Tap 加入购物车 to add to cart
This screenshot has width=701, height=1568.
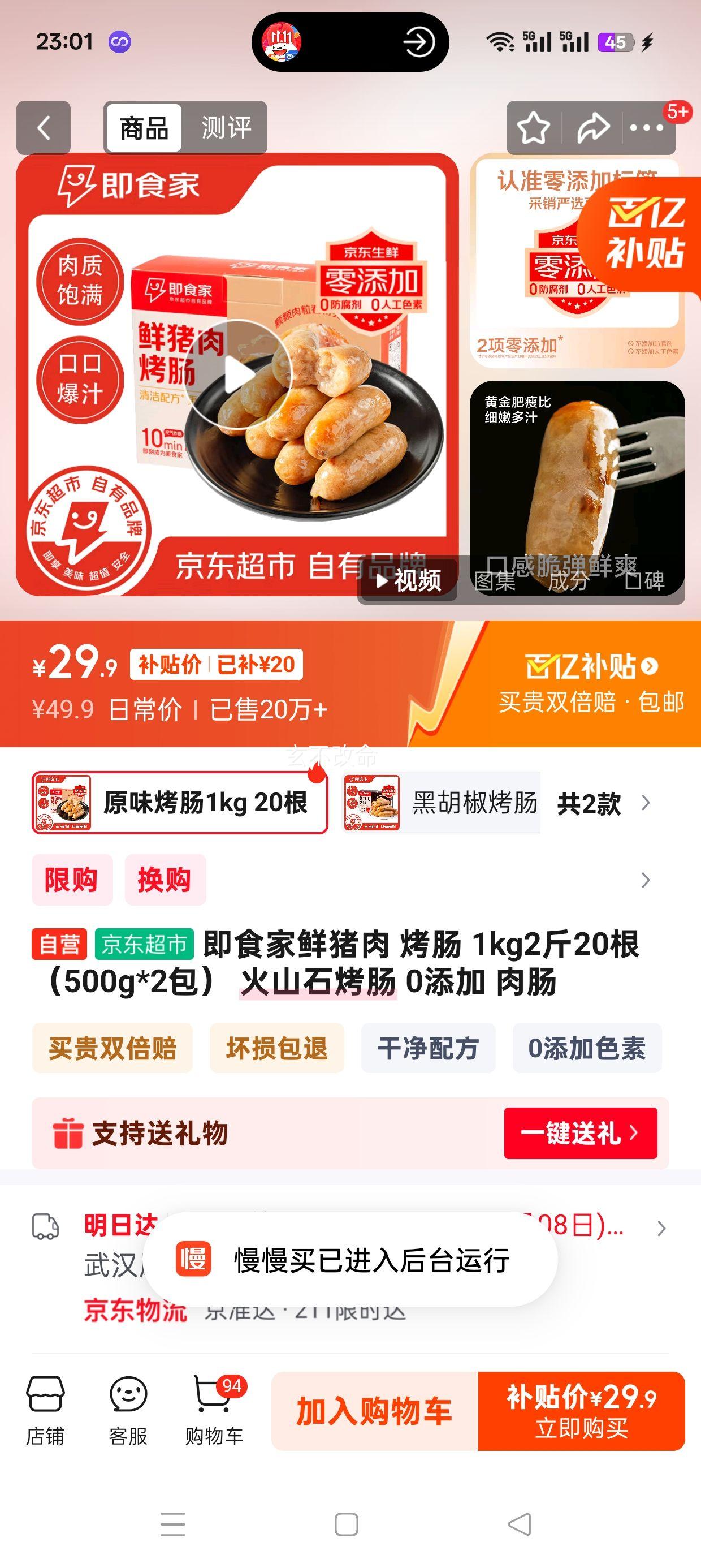pyautogui.click(x=374, y=1411)
